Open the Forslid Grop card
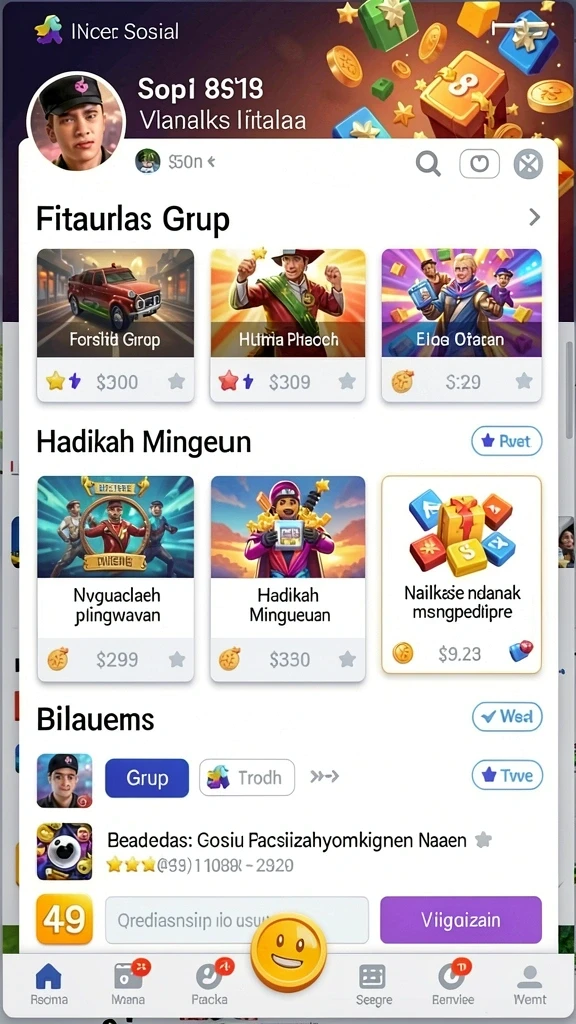Image resolution: width=576 pixels, height=1024 pixels. click(116, 325)
